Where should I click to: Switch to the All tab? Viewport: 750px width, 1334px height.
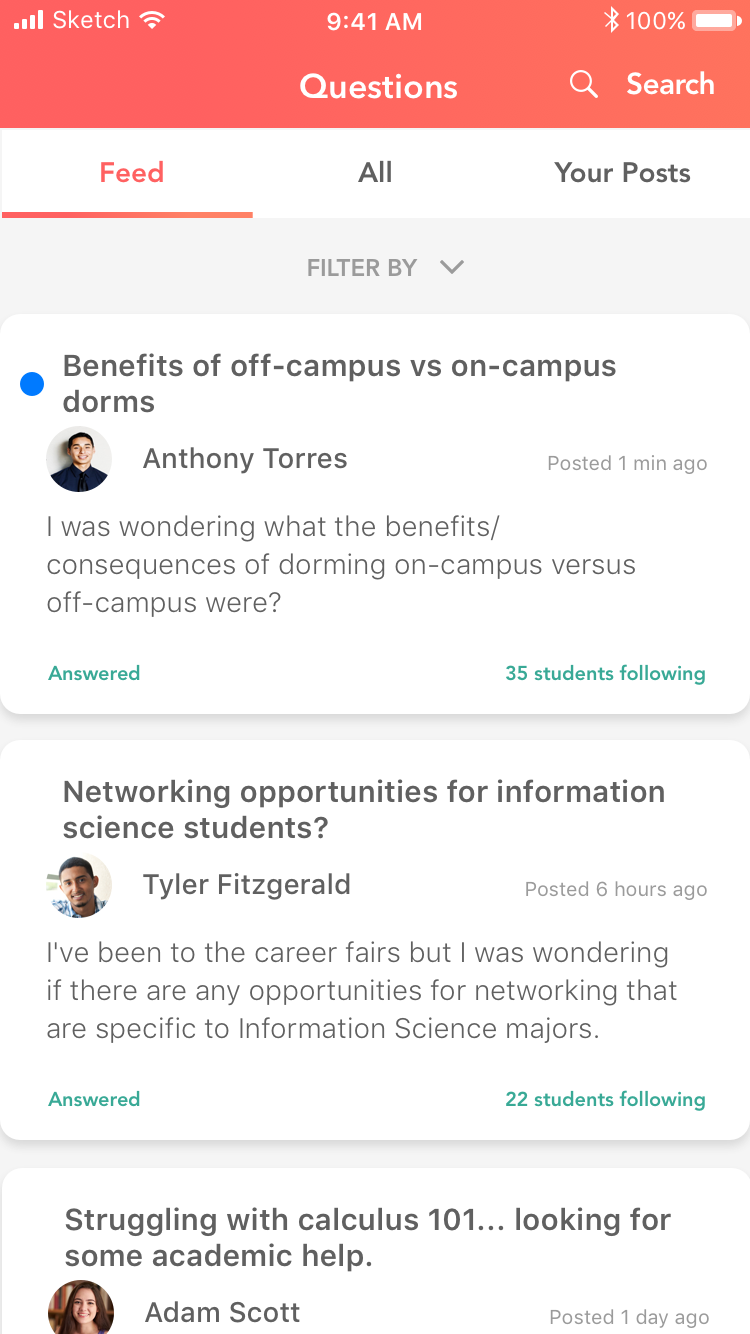[375, 173]
